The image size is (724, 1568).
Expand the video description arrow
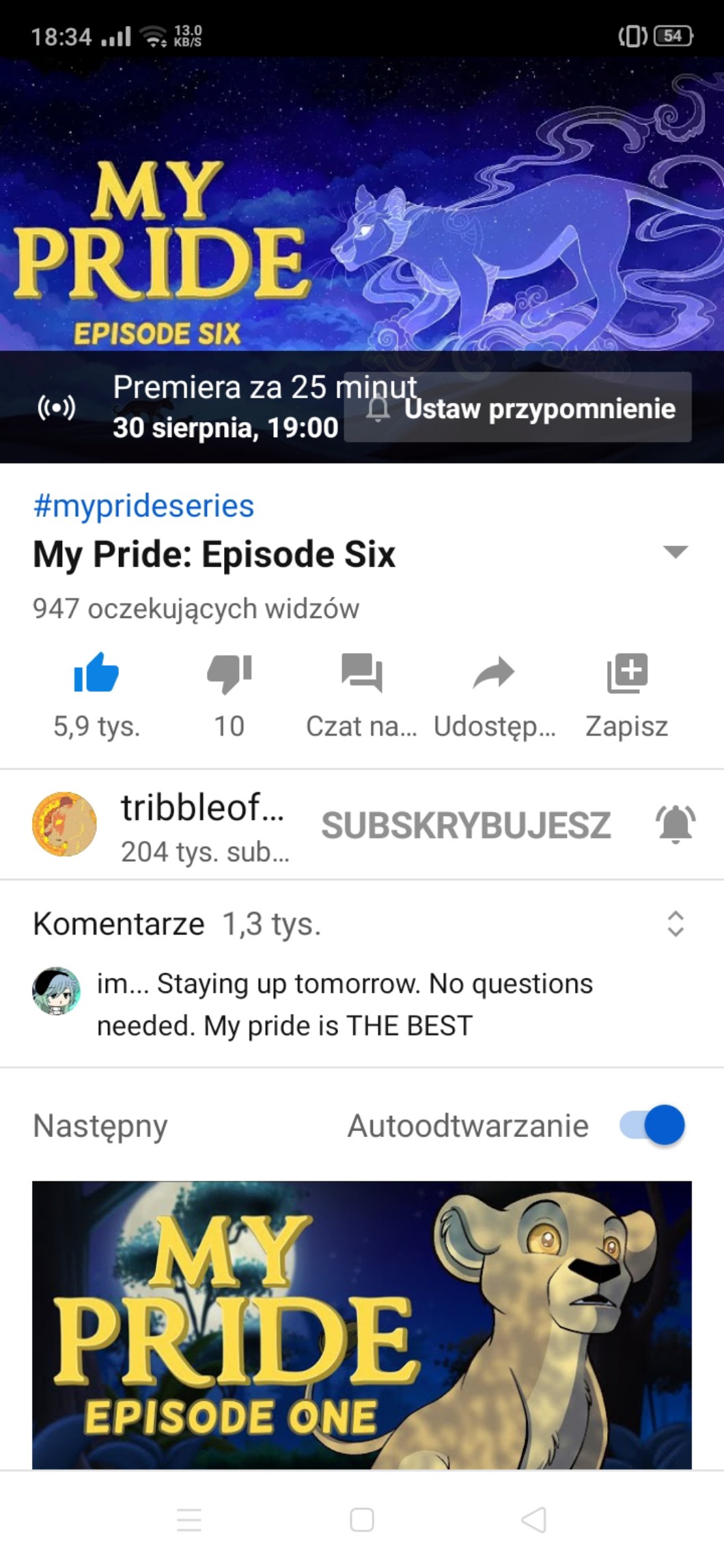[x=675, y=552]
